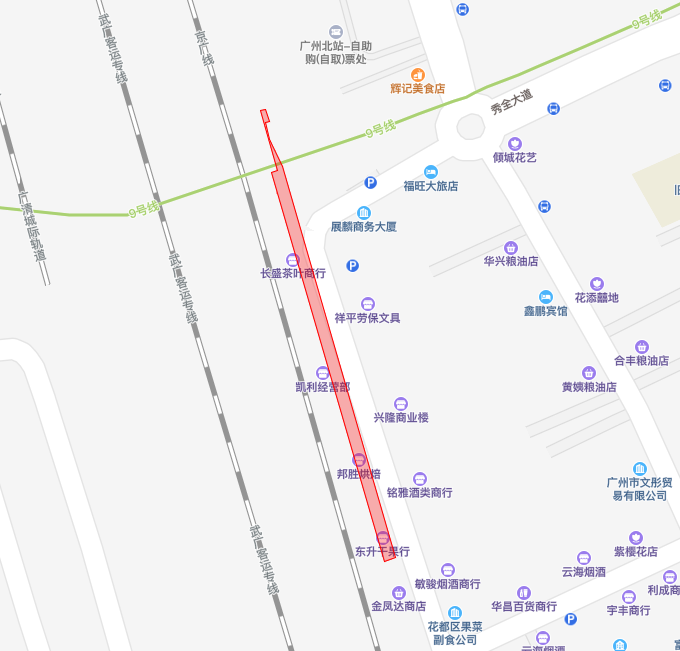
Task: Tap the 展麟商务大厦 building marker
Action: point(364,213)
